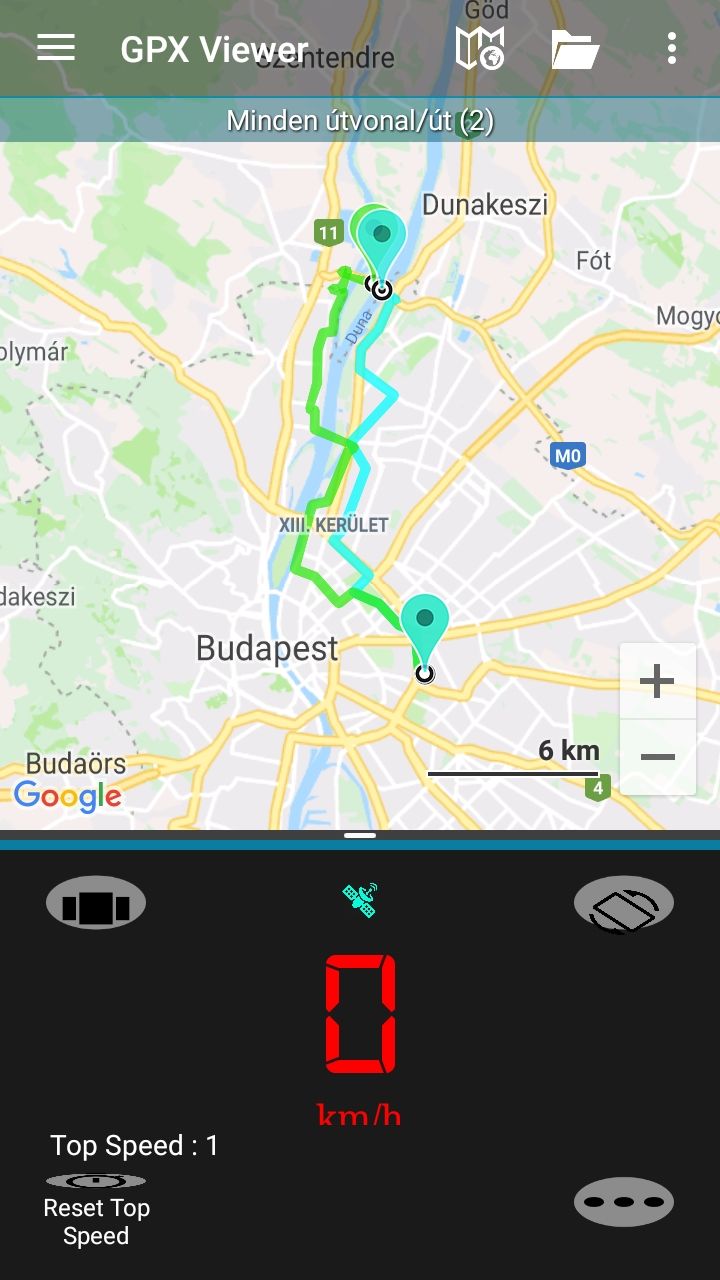The height and width of the screenshot is (1280, 720).
Task: Open the speedometer's three-dot more button
Action: 624,1202
